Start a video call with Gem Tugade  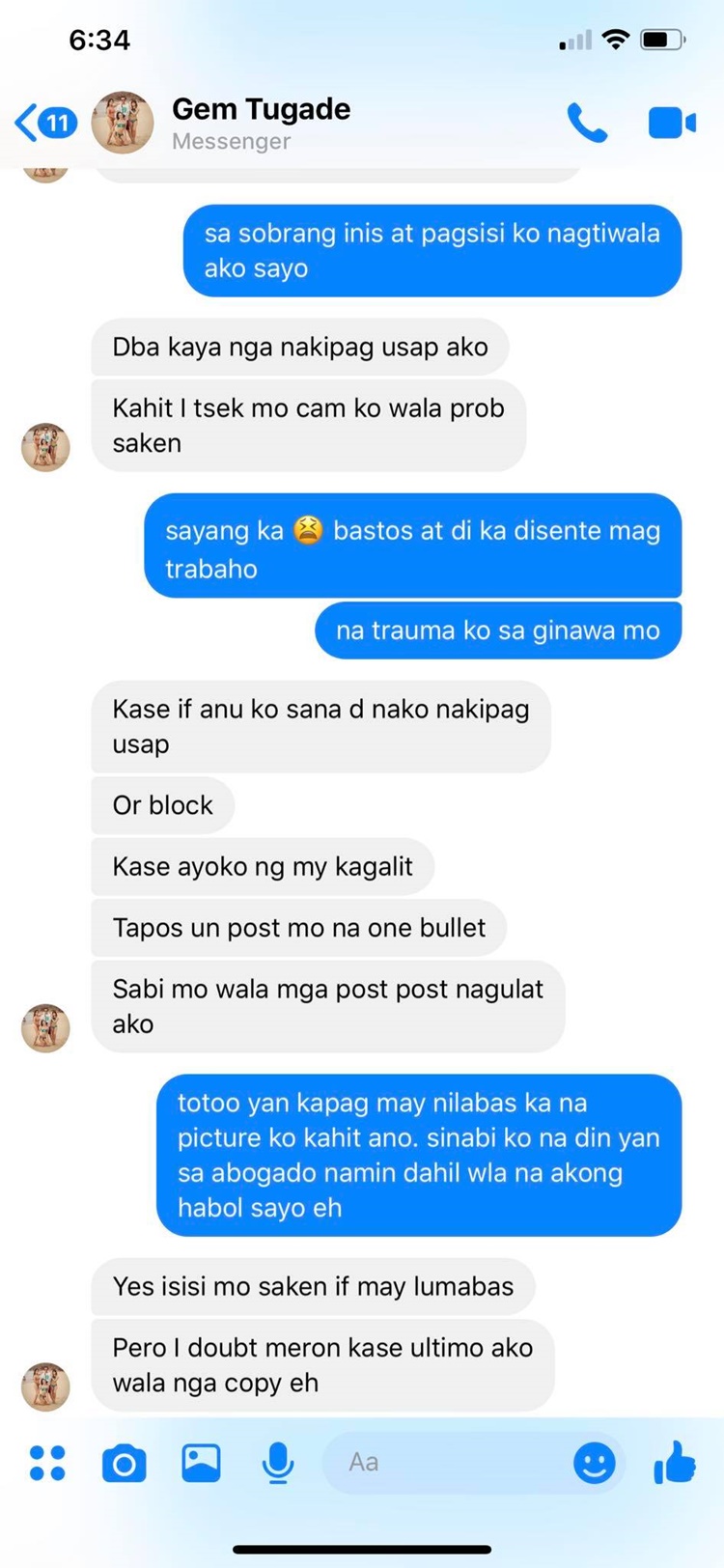(672, 124)
